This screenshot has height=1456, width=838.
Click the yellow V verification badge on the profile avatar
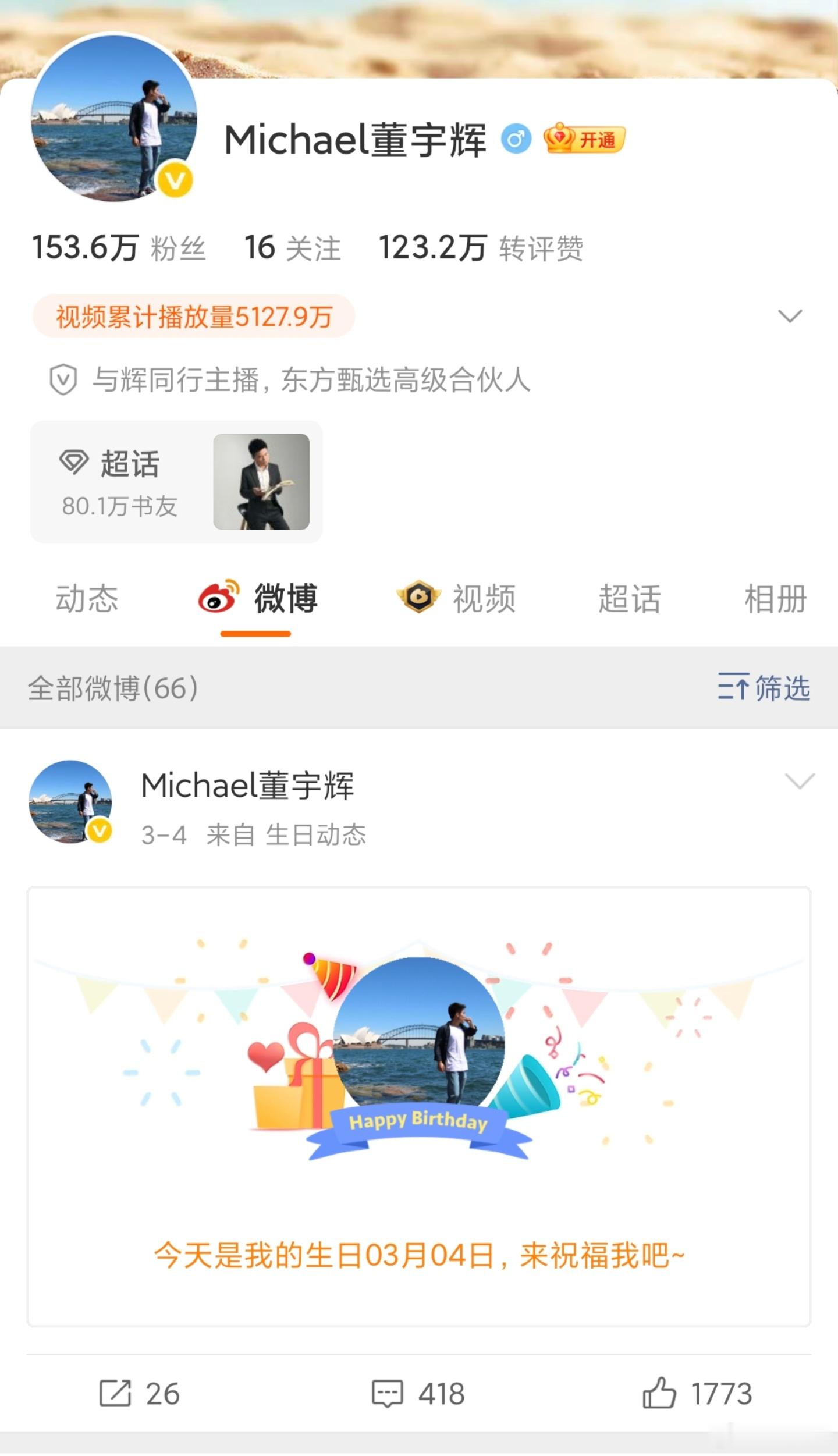(x=174, y=180)
